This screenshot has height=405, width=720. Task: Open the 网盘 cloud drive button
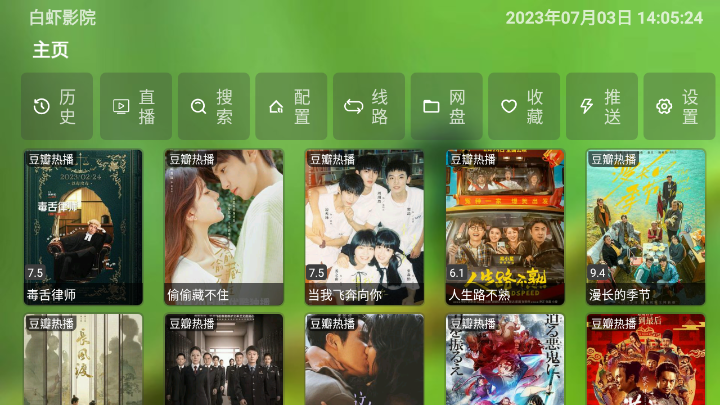[x=446, y=106]
